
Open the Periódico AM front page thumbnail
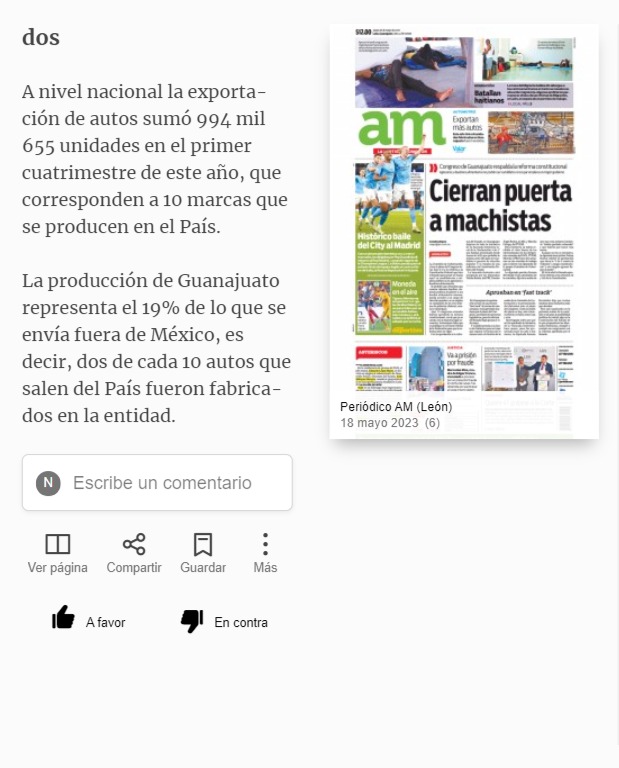(464, 231)
